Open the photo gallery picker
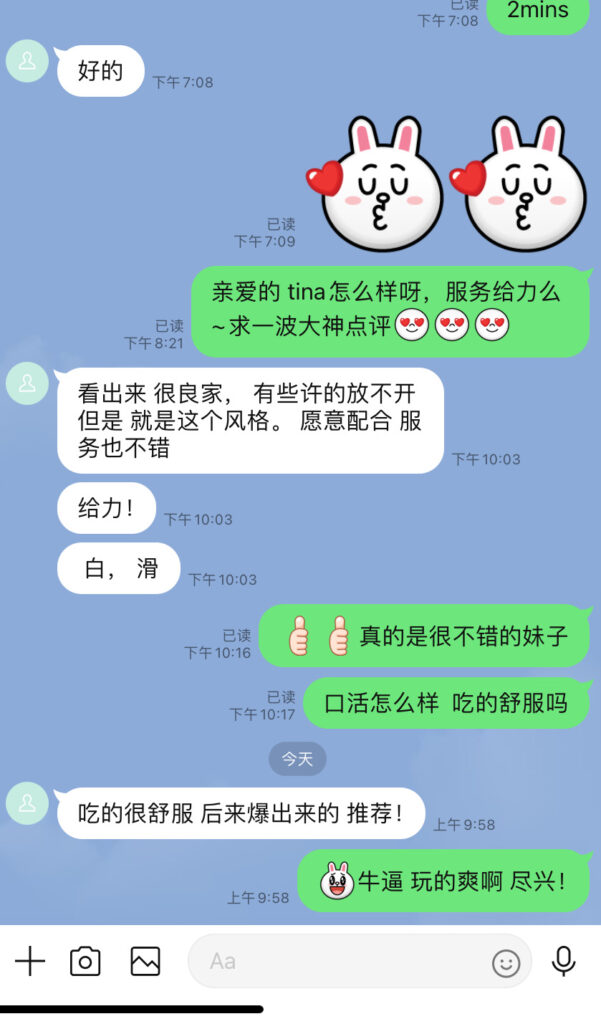The height and width of the screenshot is (1024, 601). [145, 962]
